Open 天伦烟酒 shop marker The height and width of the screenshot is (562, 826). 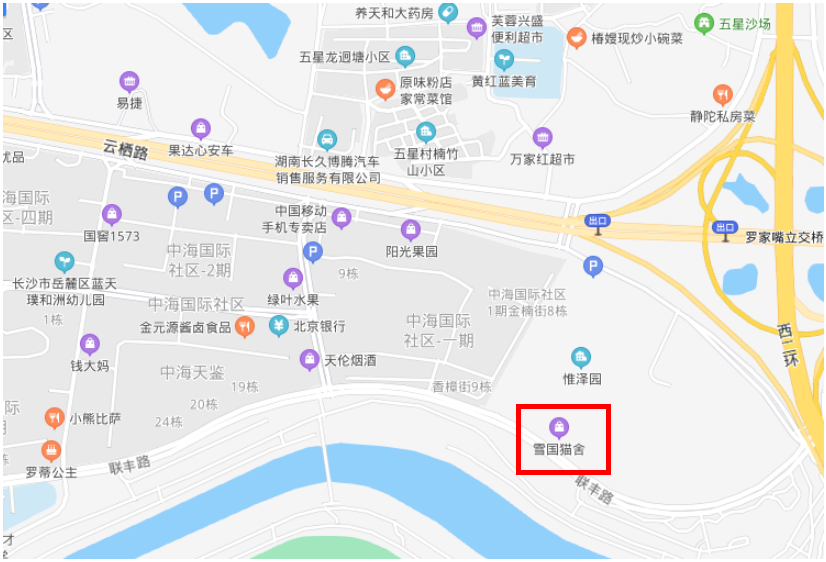310,359
